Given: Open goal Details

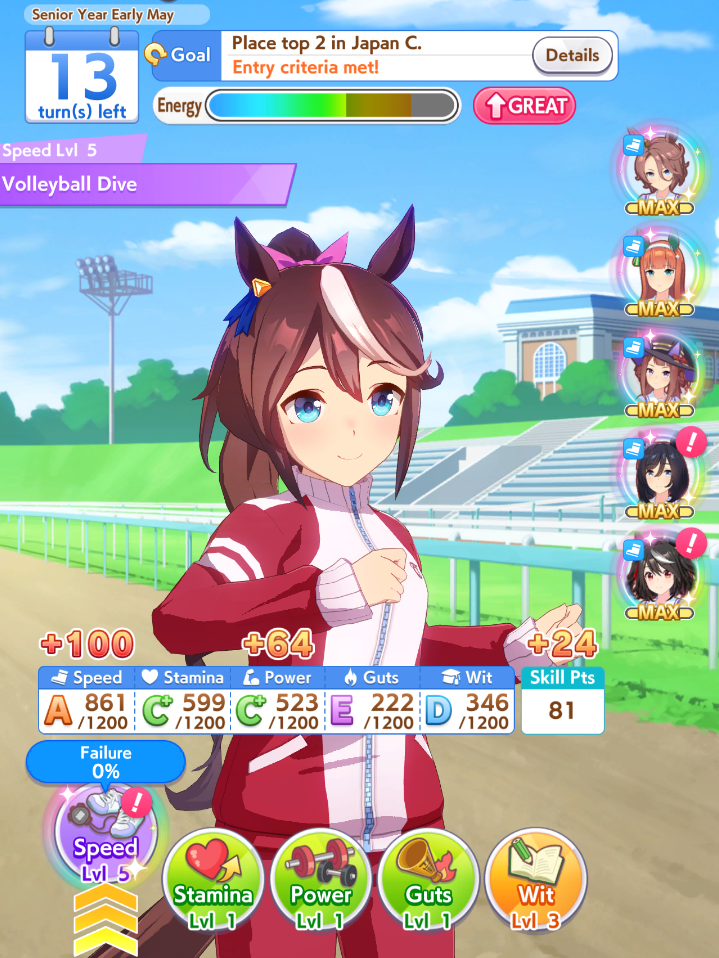Looking at the screenshot, I should click(572, 55).
